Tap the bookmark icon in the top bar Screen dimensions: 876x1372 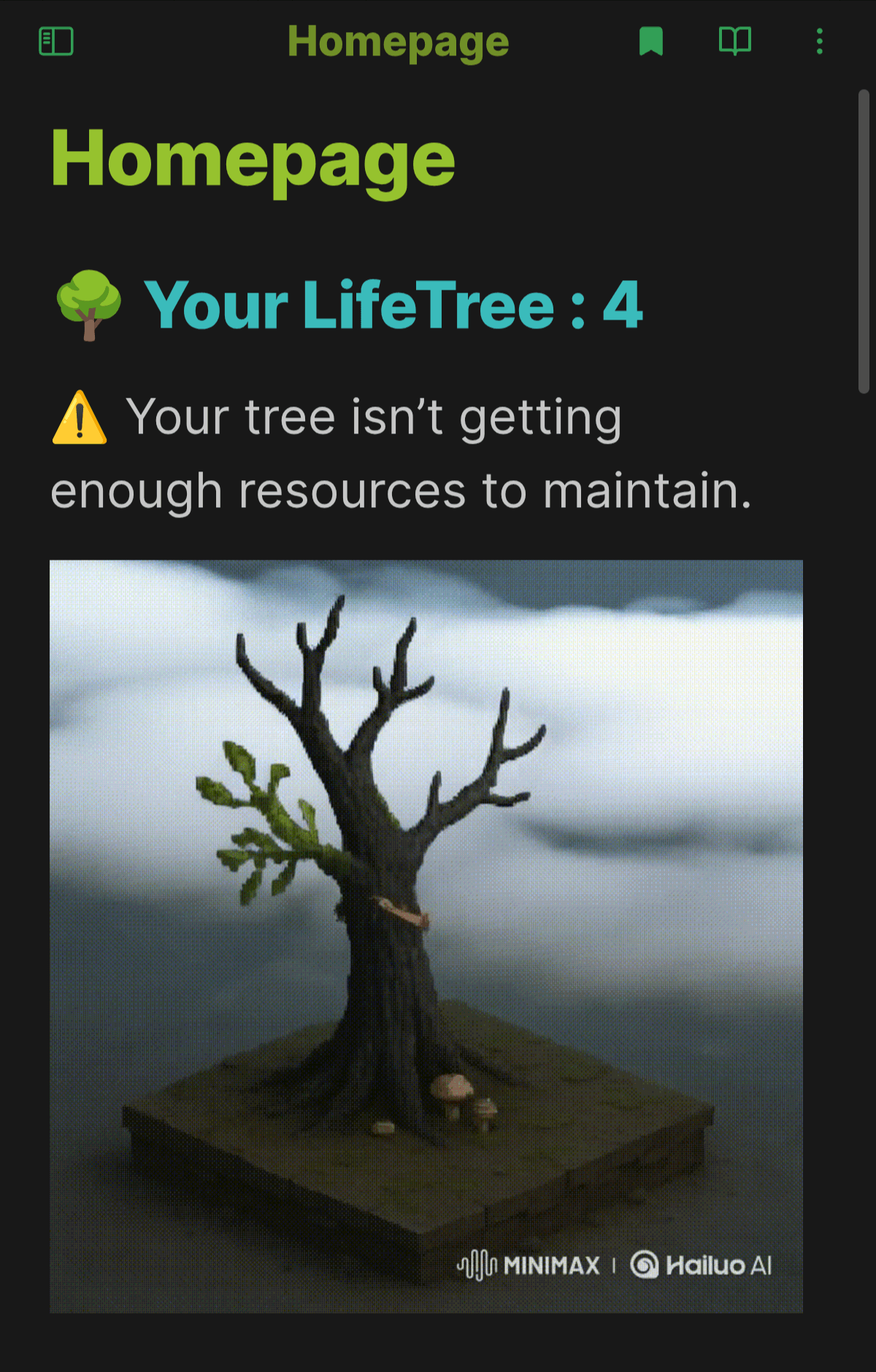click(x=650, y=42)
